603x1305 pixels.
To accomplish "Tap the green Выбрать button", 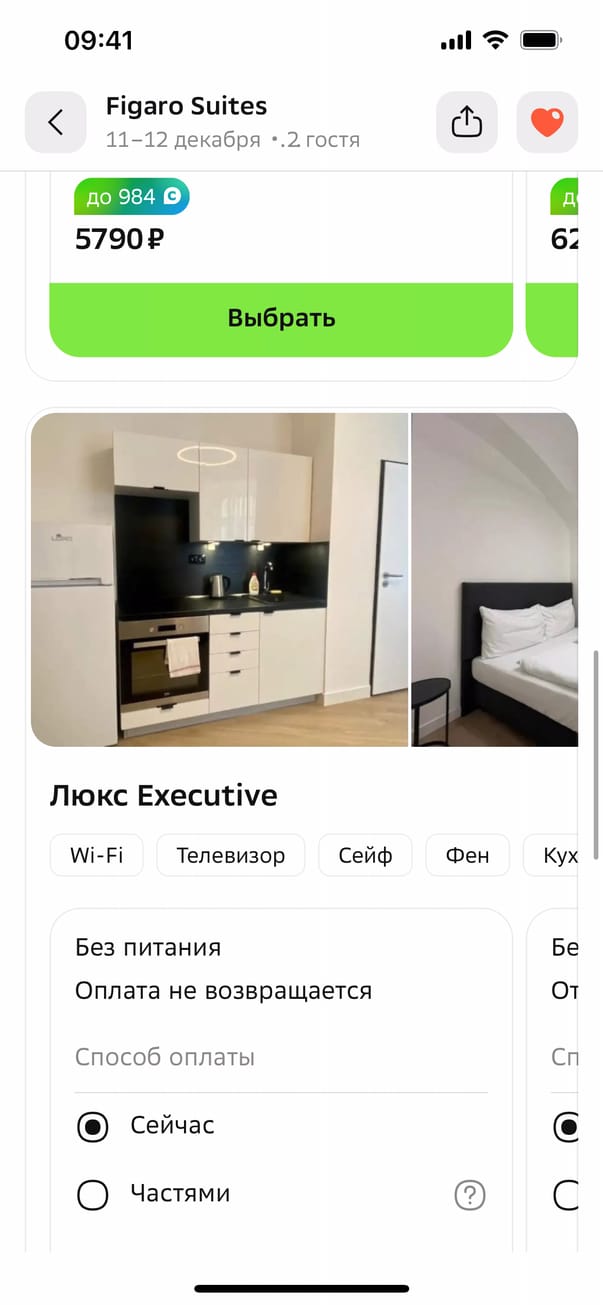I will [281, 319].
